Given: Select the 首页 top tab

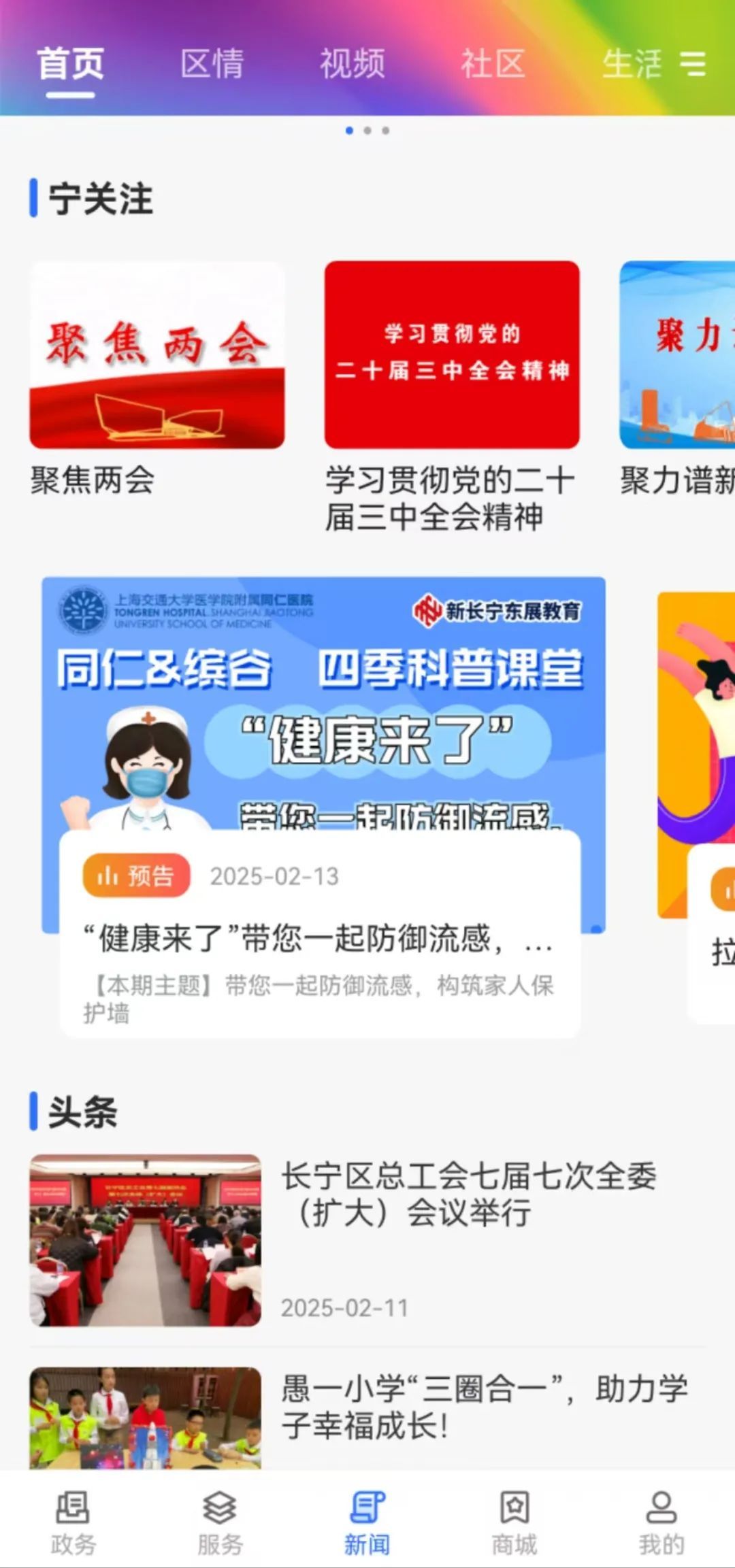Looking at the screenshot, I should click(70, 64).
